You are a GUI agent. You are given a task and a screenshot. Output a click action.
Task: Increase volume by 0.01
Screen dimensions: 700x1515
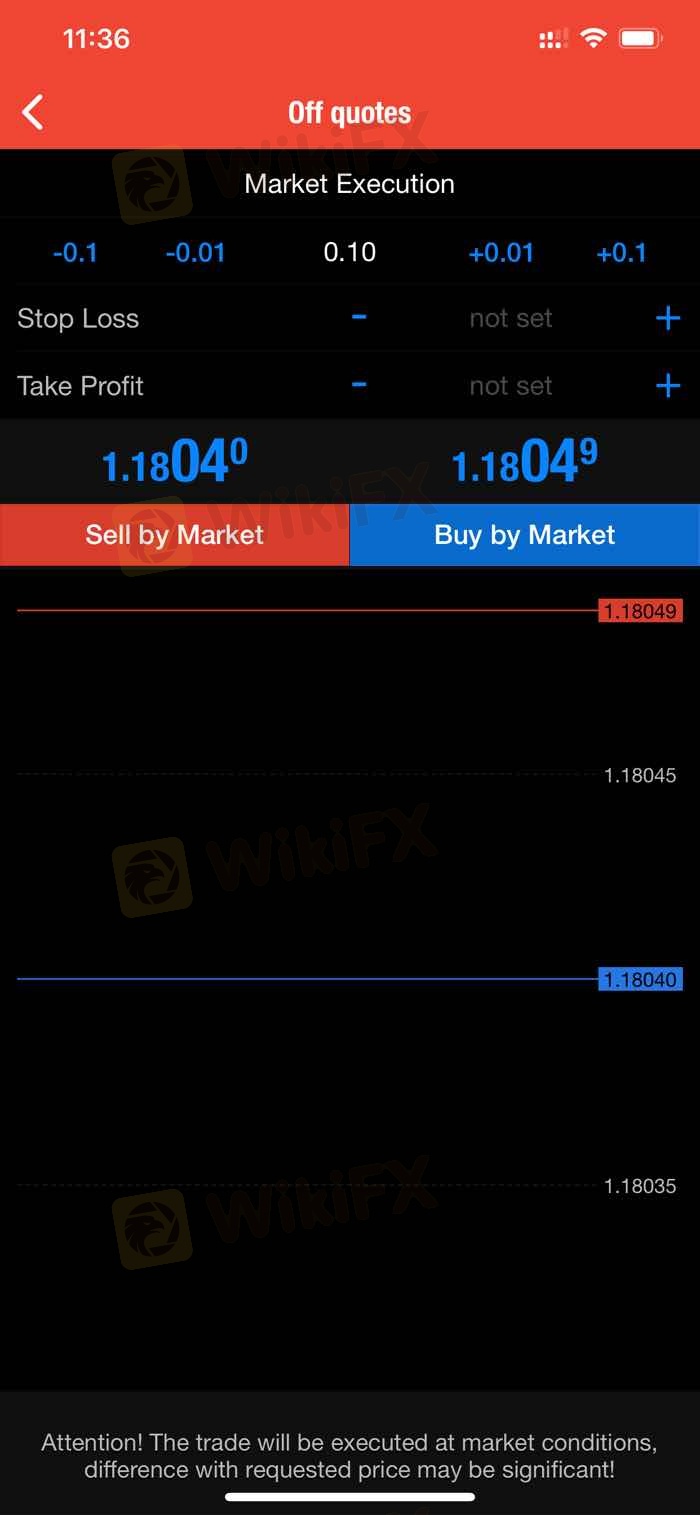[501, 253]
